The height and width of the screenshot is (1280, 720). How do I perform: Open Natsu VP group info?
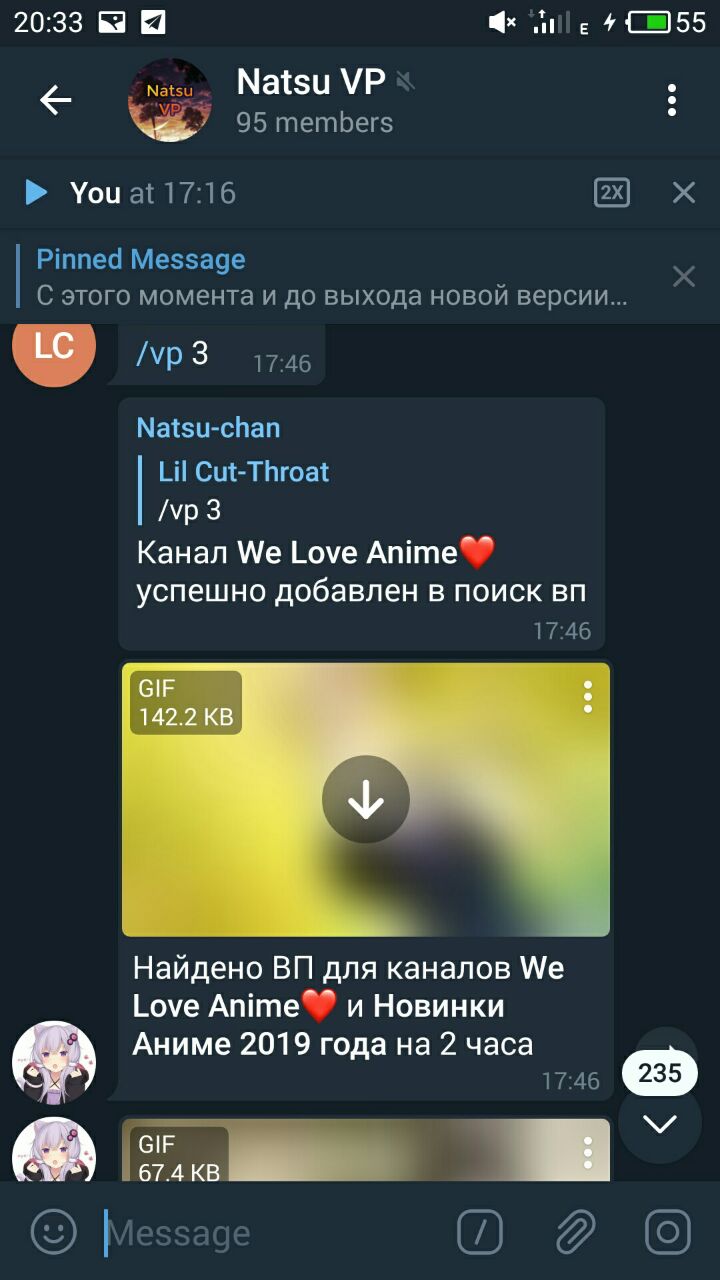pos(310,100)
